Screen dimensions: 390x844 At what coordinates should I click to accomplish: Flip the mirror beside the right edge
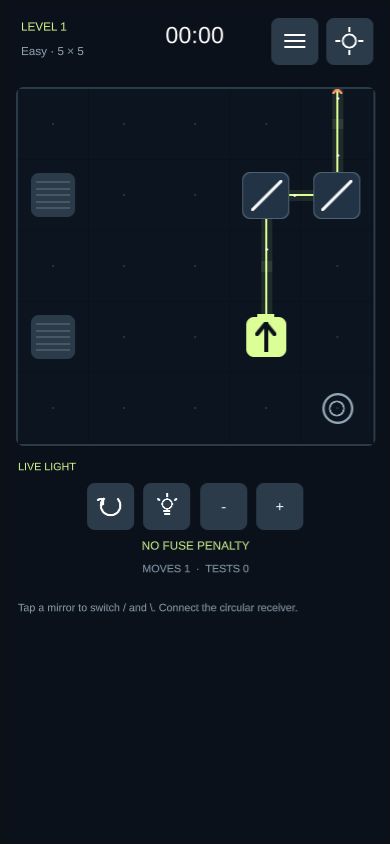click(337, 195)
